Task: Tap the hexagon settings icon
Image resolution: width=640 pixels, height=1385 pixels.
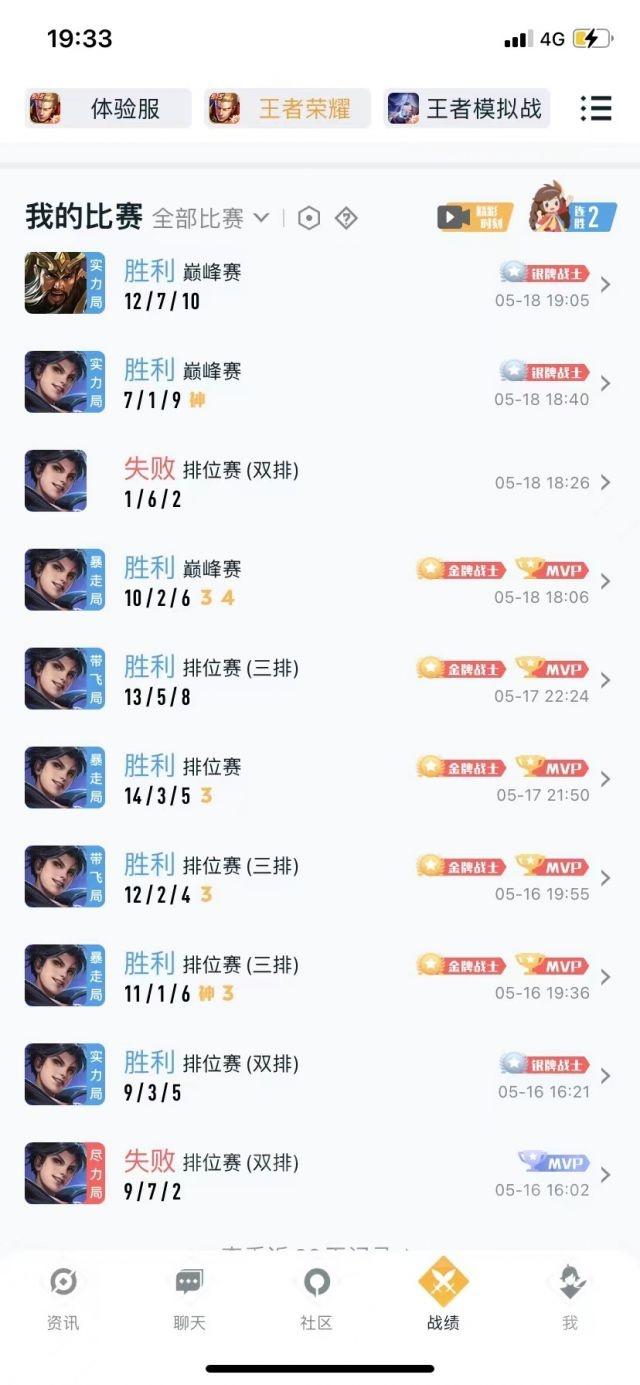Action: click(x=309, y=218)
